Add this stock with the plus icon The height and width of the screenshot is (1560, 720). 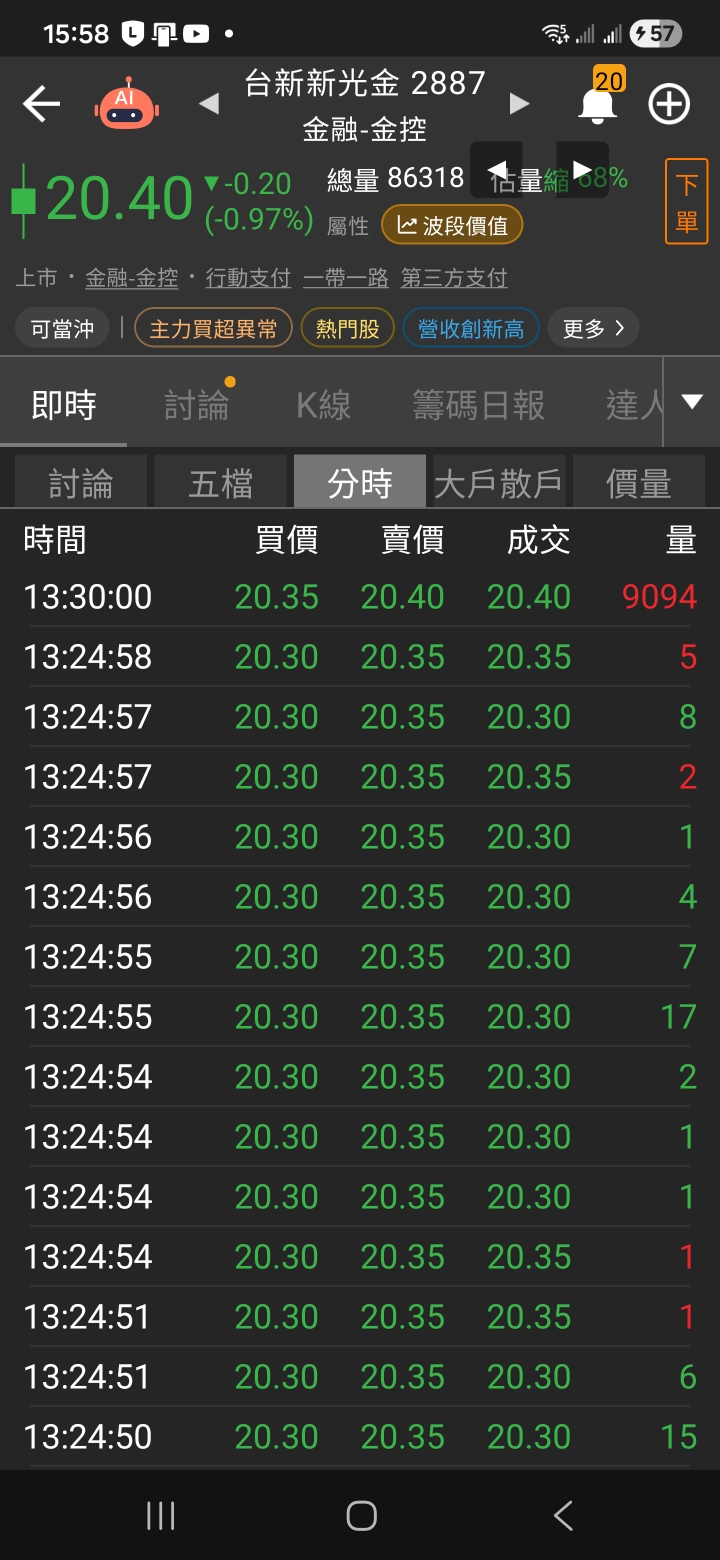coord(669,104)
